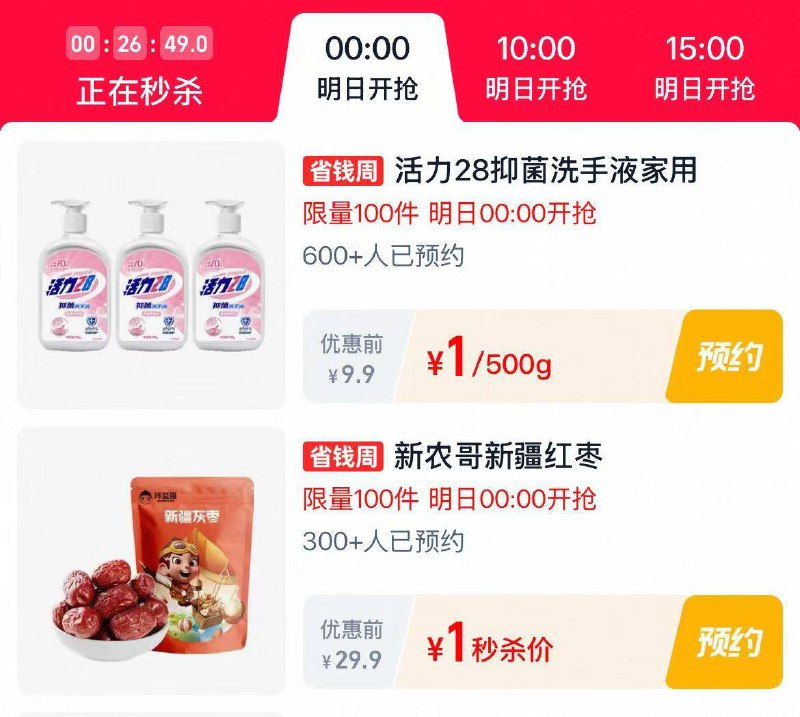
Task: Switch to the 10:00 明日开抢 session
Action: click(536, 68)
